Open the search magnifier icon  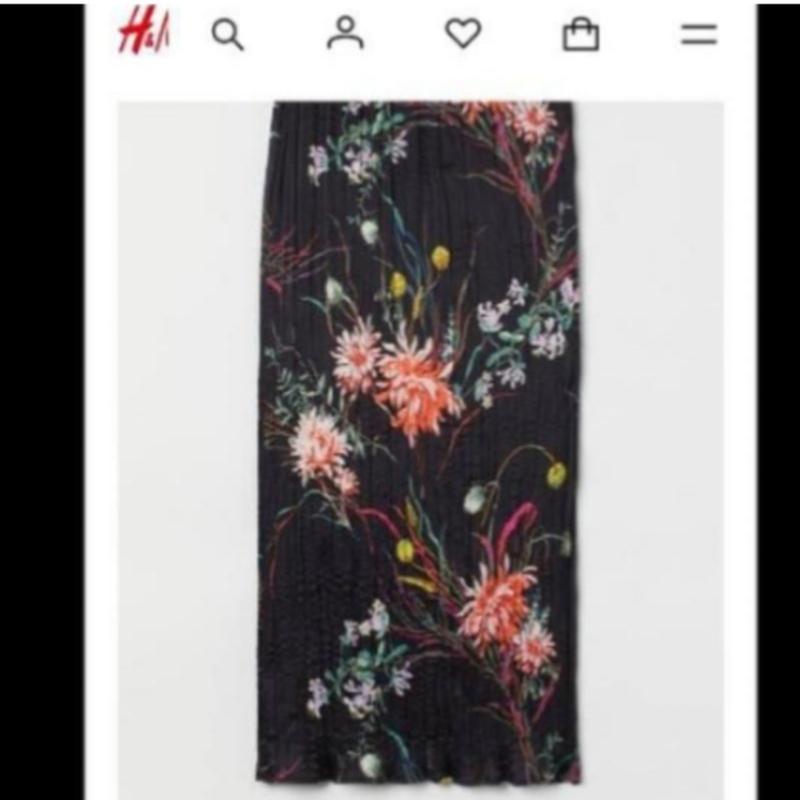point(228,35)
